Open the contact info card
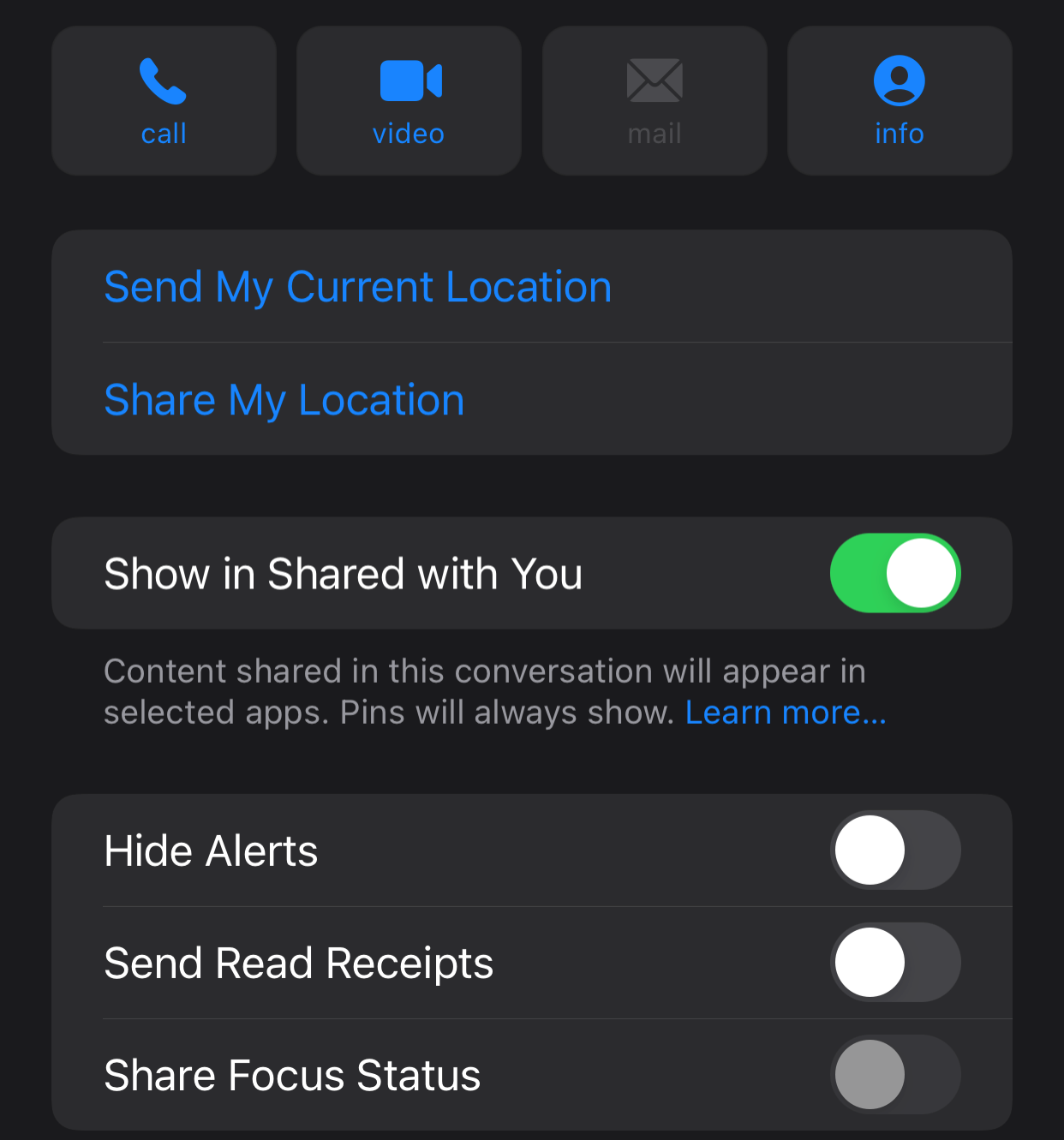Image resolution: width=1064 pixels, height=1140 pixels. coord(899,101)
